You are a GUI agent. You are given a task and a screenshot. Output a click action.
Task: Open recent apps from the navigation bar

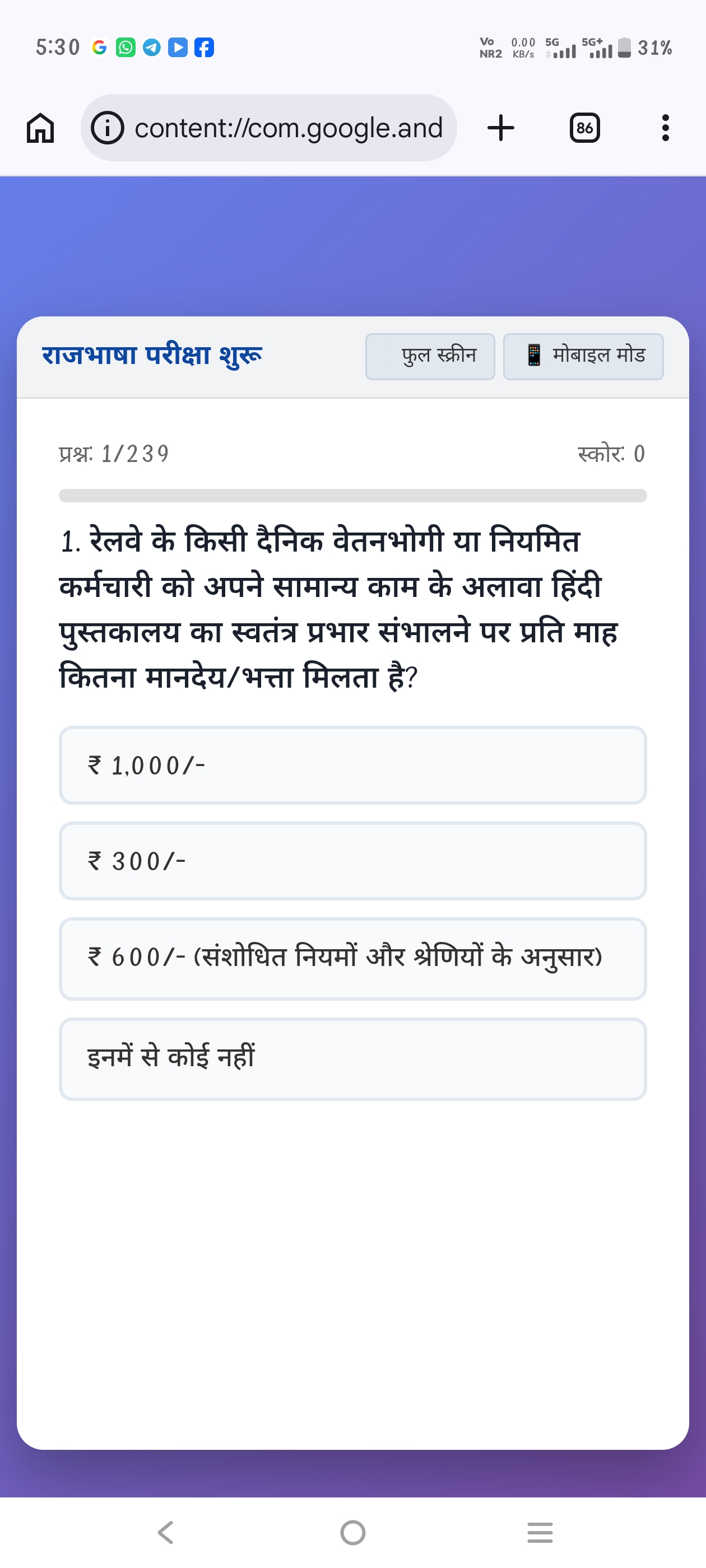pyautogui.click(x=540, y=1532)
